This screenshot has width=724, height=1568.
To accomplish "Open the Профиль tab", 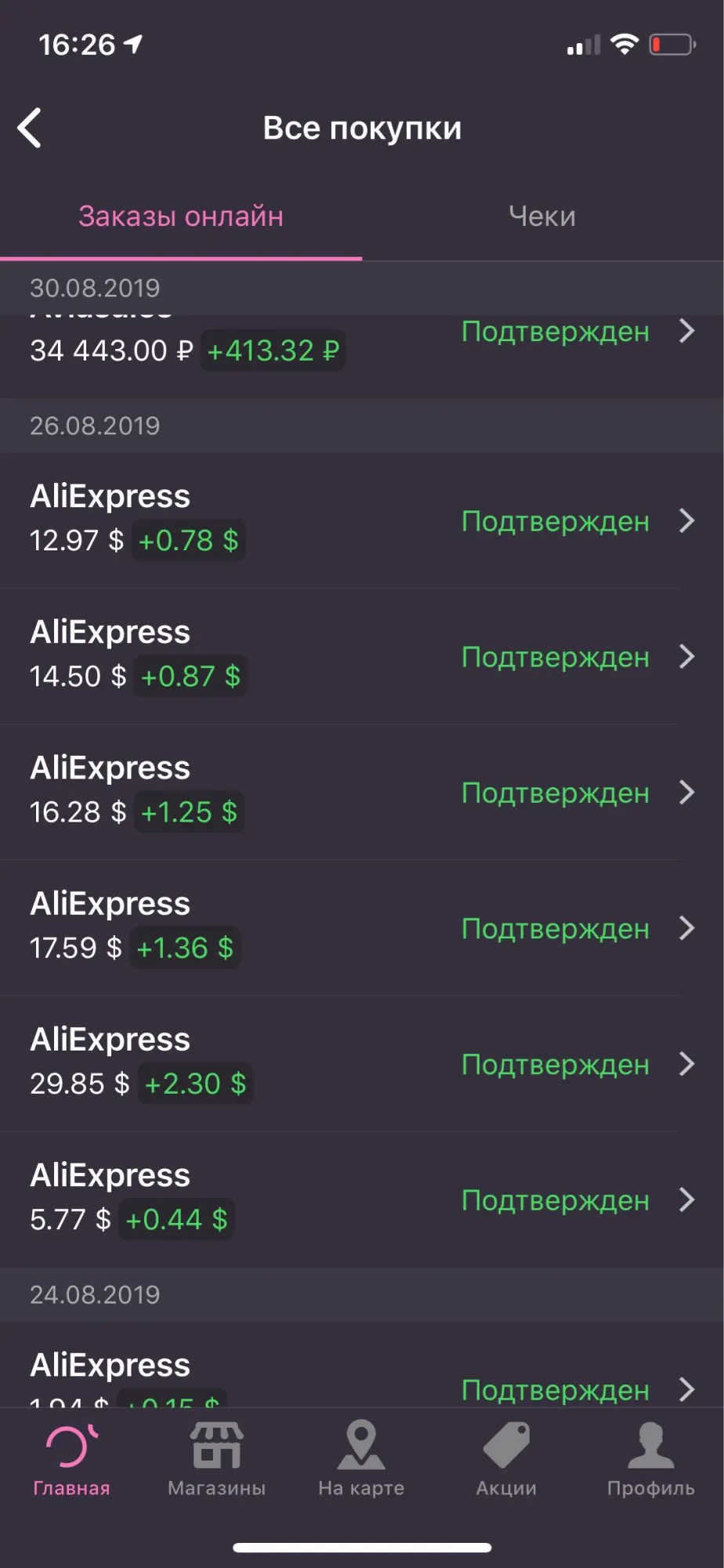I will (650, 1460).
